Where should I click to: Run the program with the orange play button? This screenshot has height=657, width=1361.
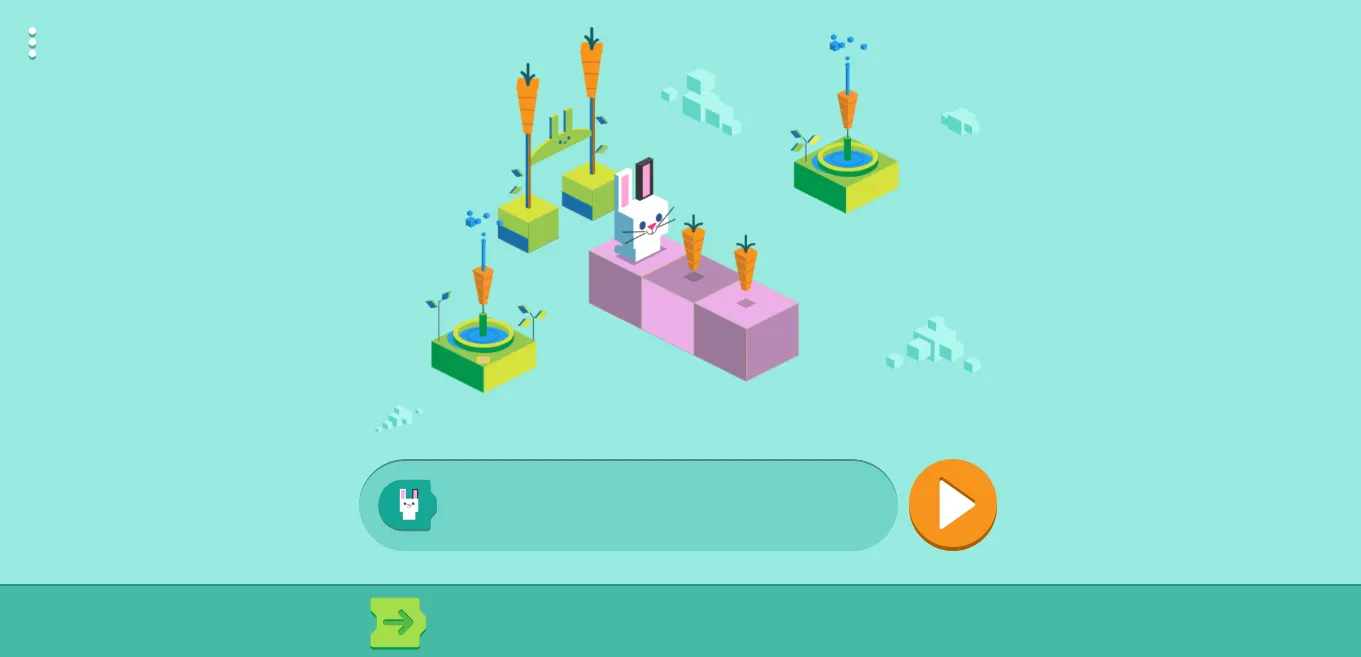pyautogui.click(x=952, y=504)
